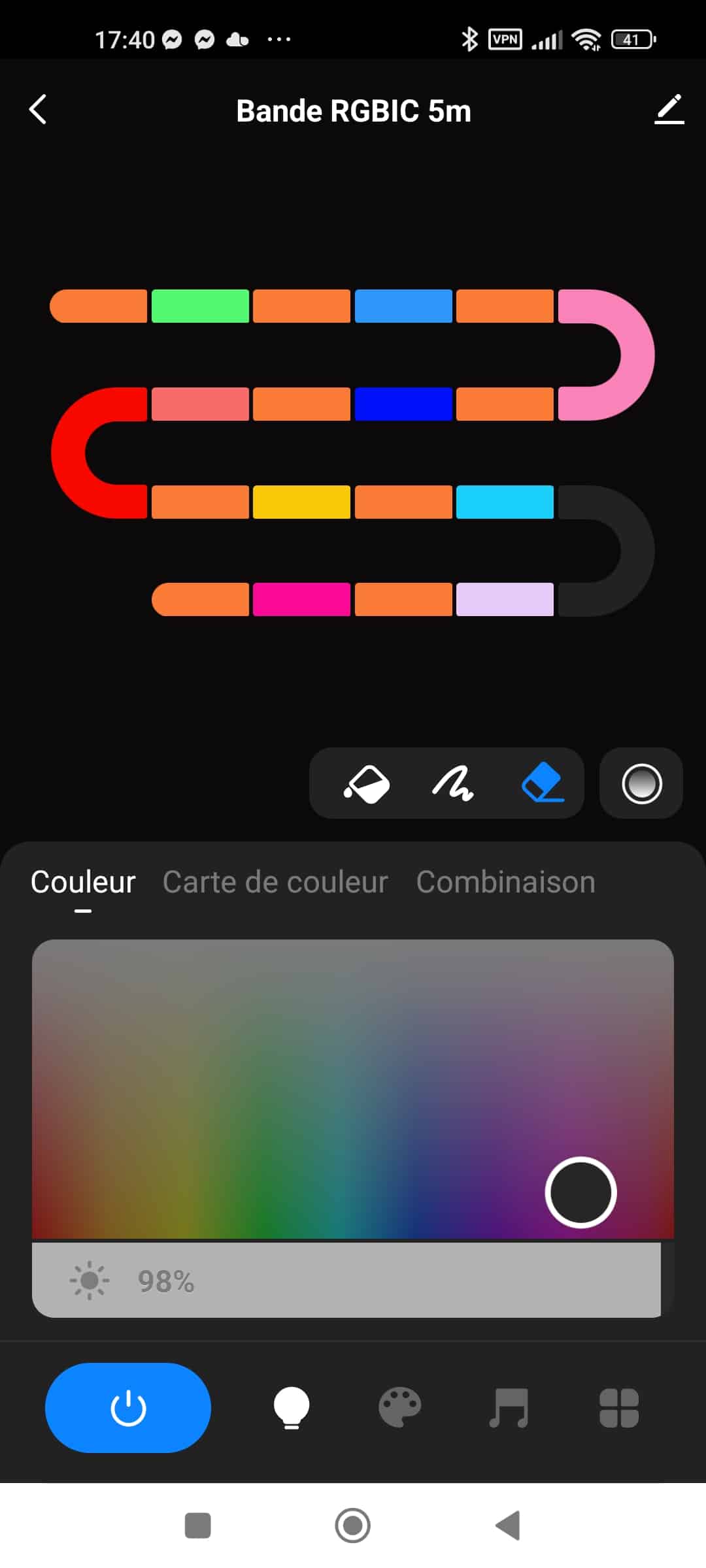Toggle the blue power button
706x1568 pixels.
(x=128, y=1407)
